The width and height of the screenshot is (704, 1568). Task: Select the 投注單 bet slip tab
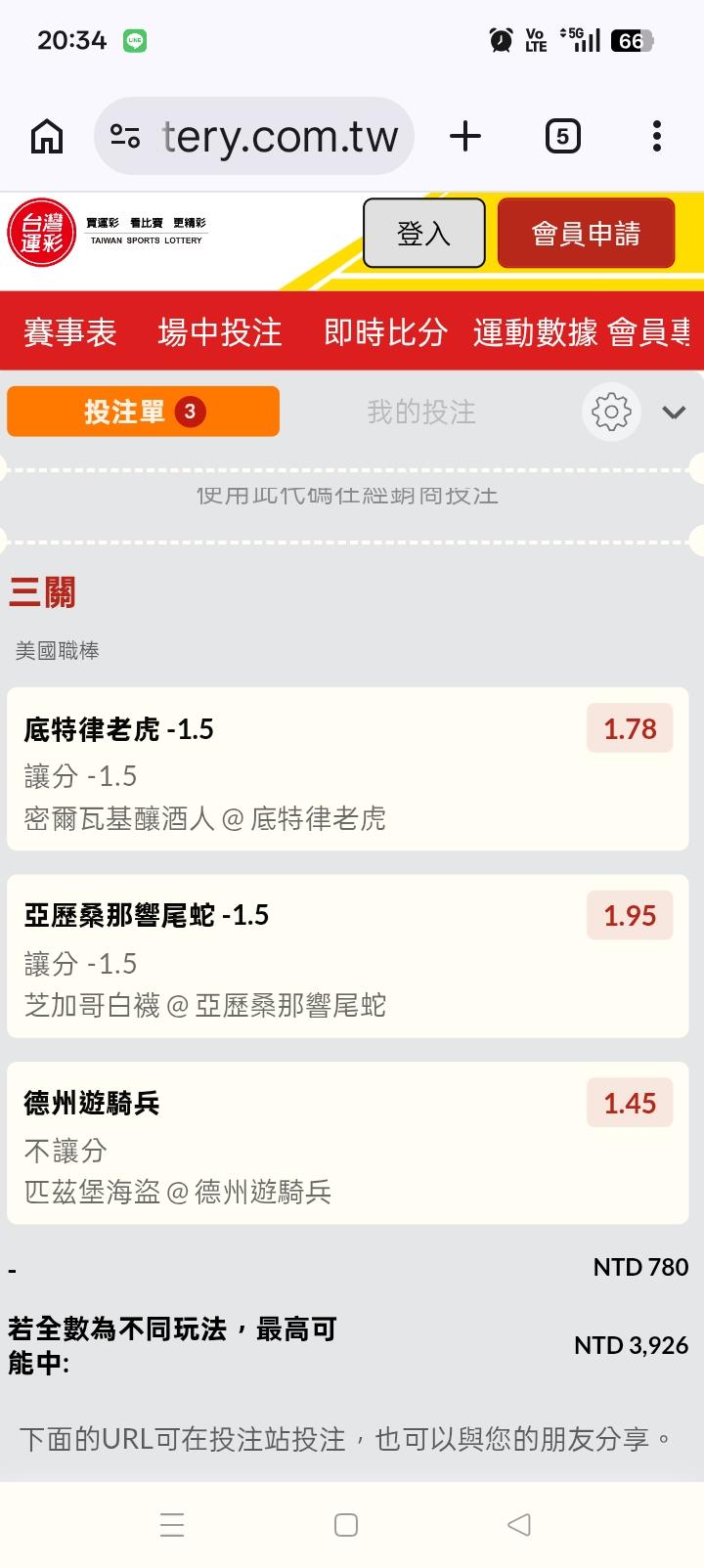coord(143,412)
